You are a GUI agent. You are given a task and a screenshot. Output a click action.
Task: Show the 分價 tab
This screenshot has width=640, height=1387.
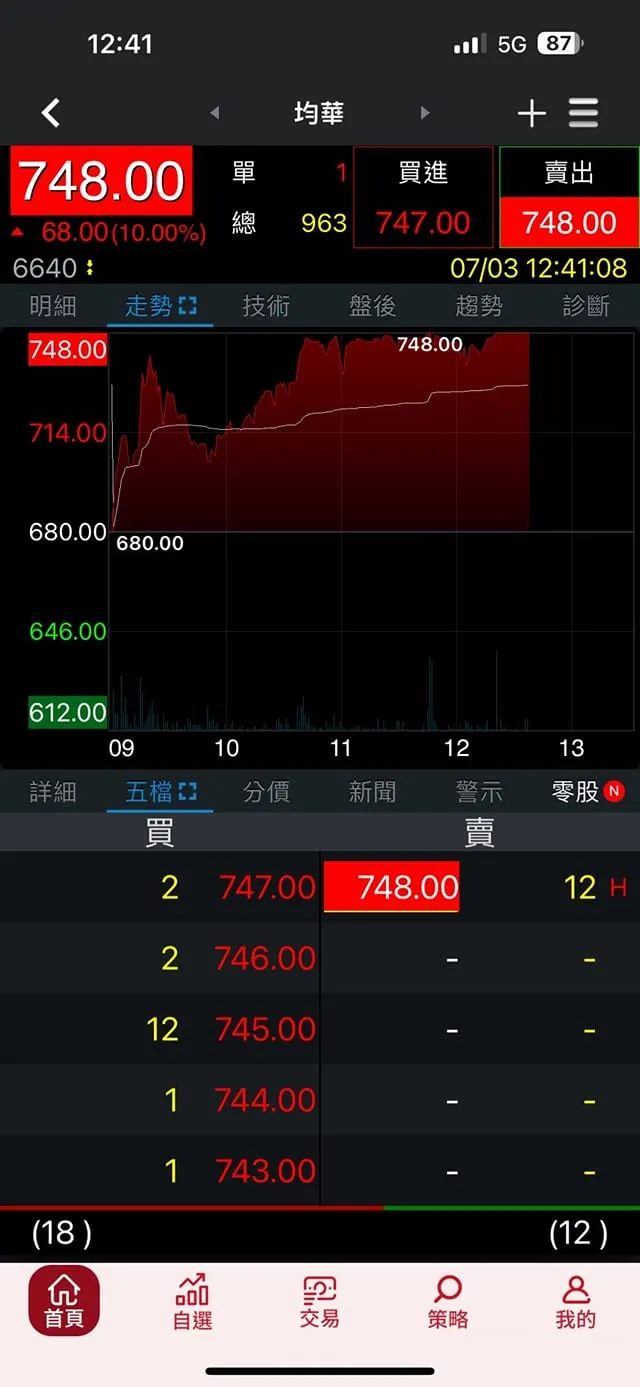click(x=266, y=792)
